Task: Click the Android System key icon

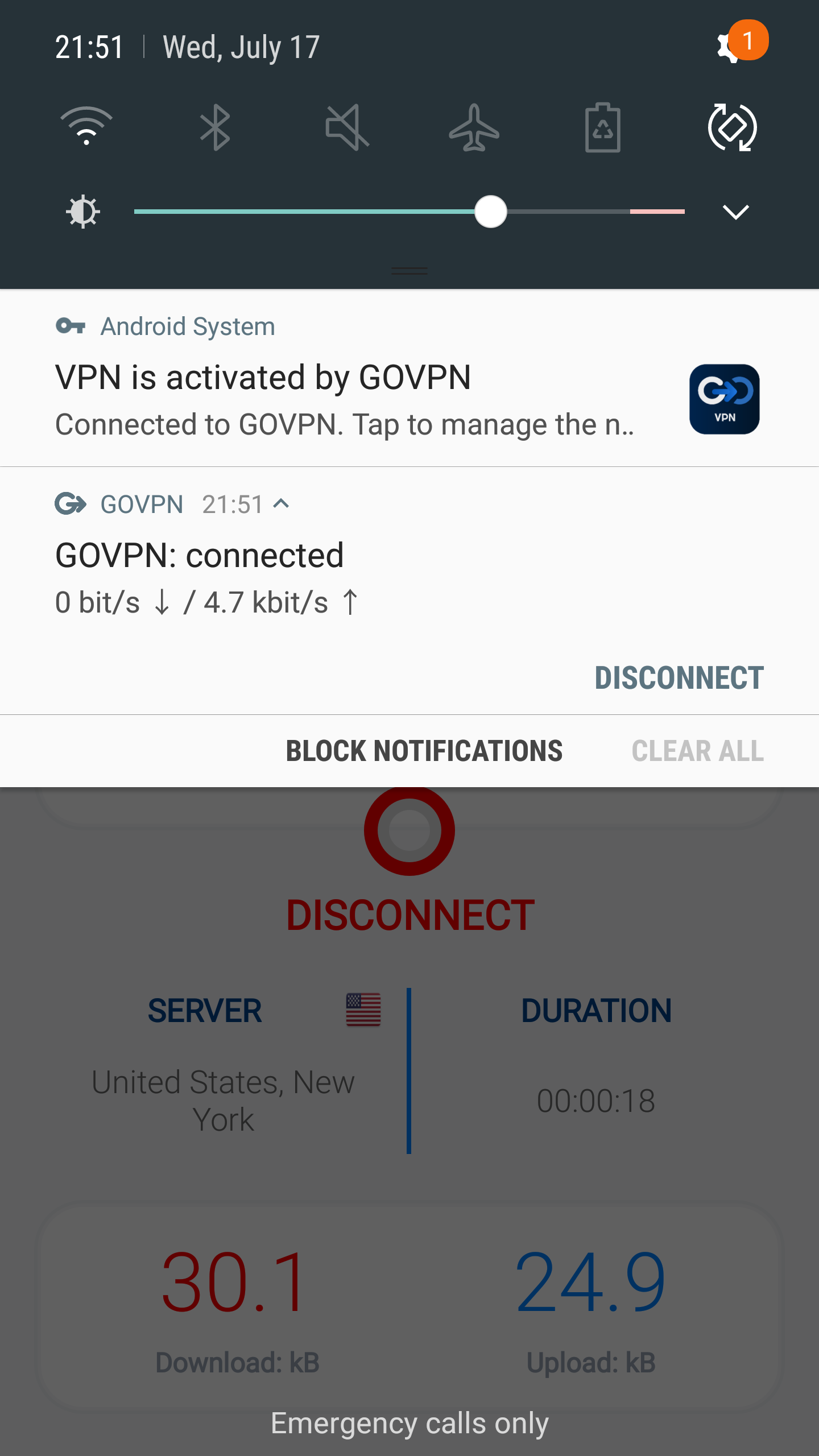Action: point(71,325)
